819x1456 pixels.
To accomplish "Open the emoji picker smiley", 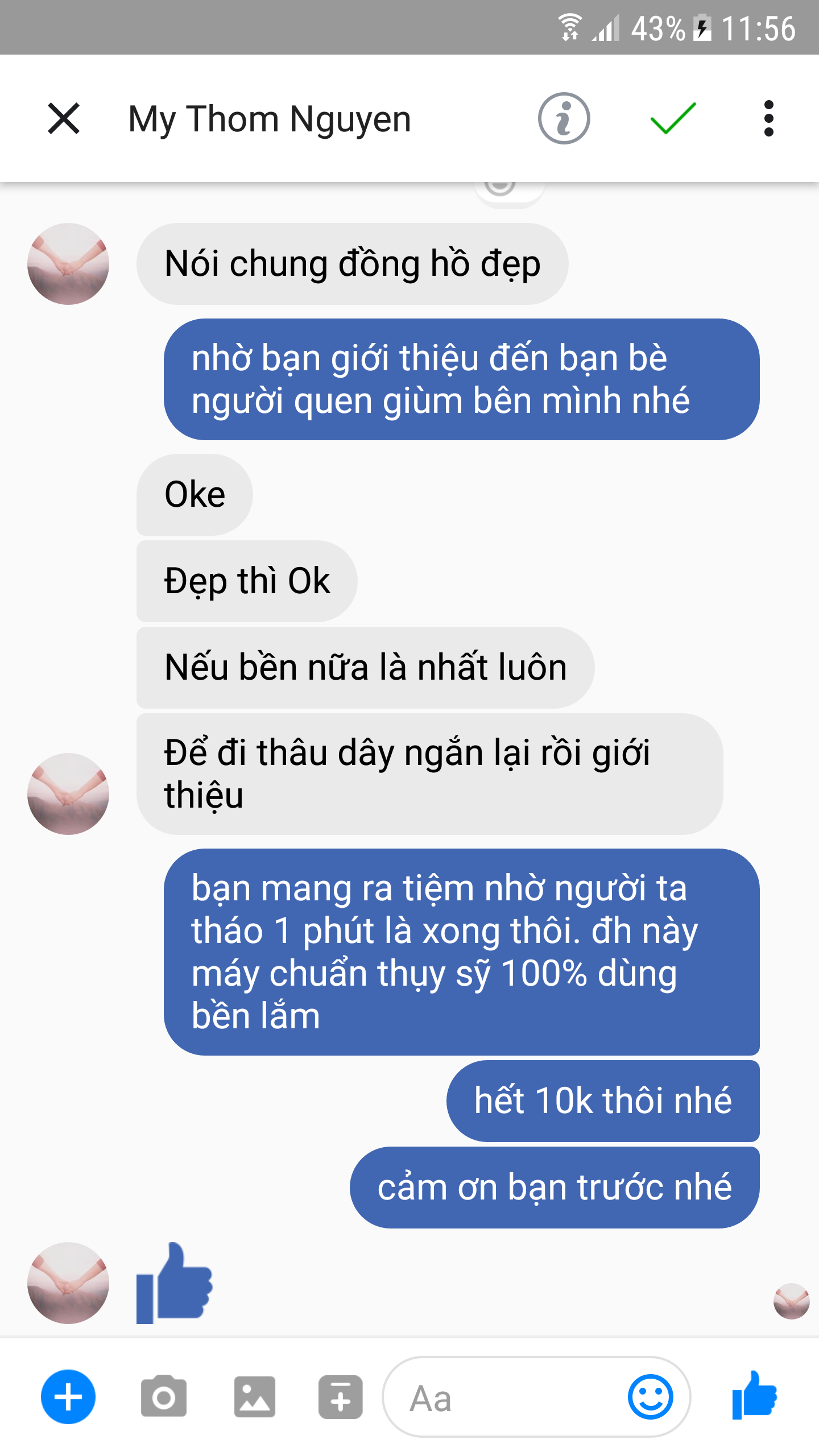I will click(x=650, y=1397).
